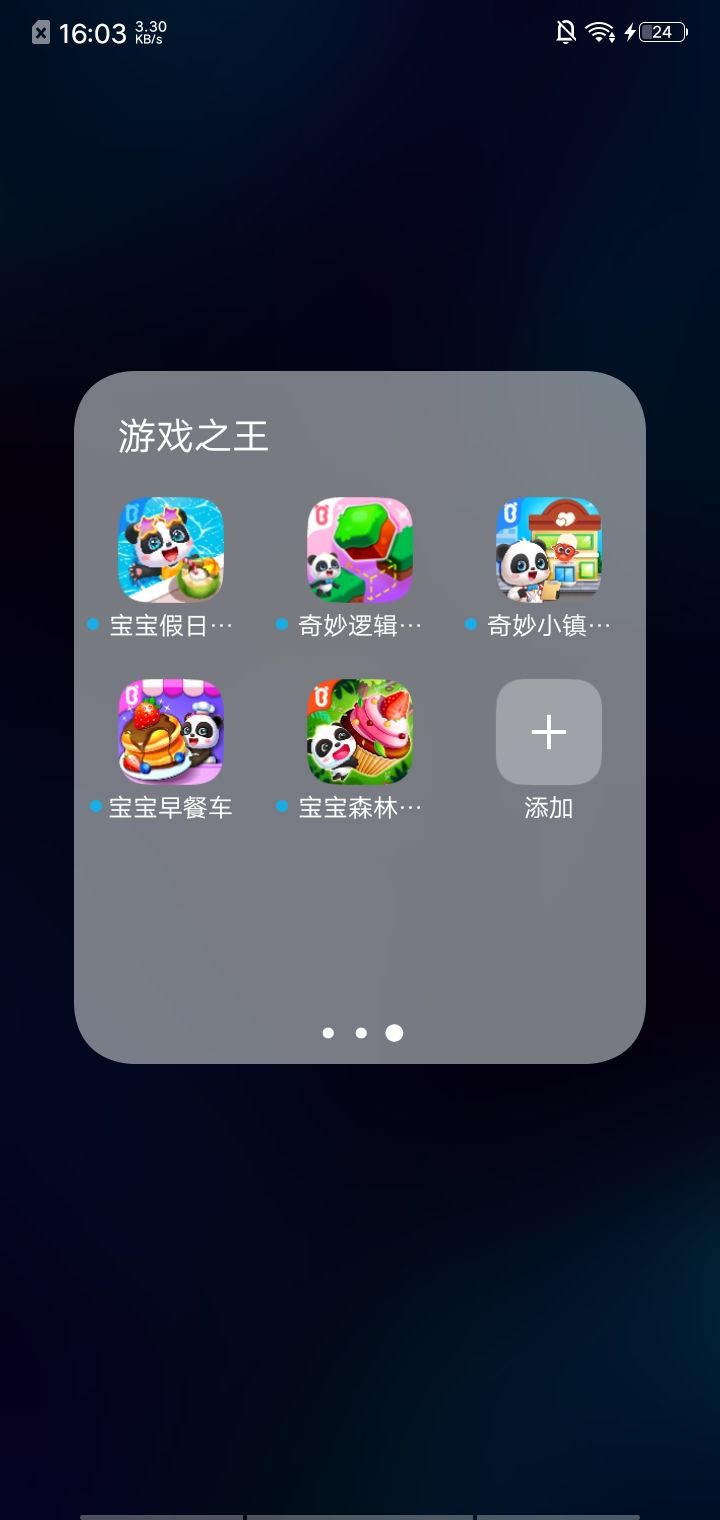
Task: Tap the blue dot next to 奇妙小镇
Action: [470, 623]
